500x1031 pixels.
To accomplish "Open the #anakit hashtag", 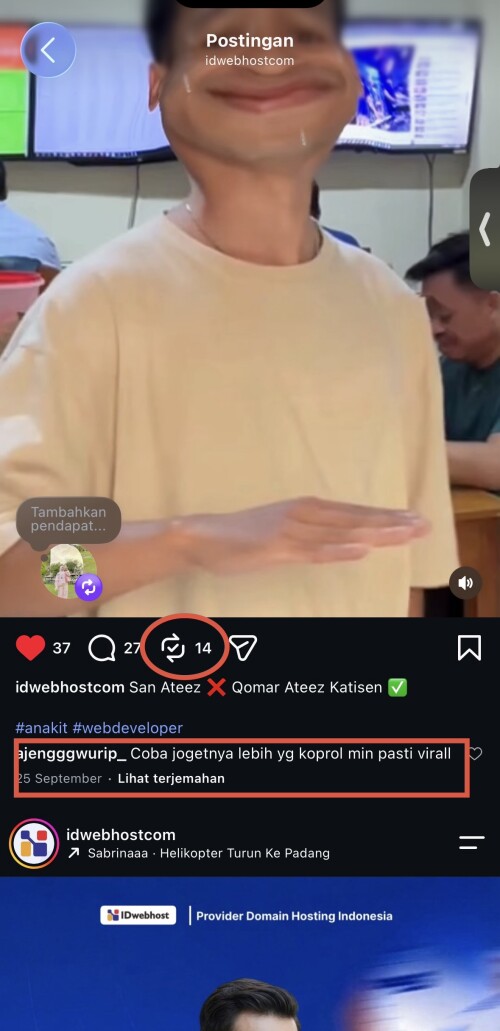I will pos(41,728).
